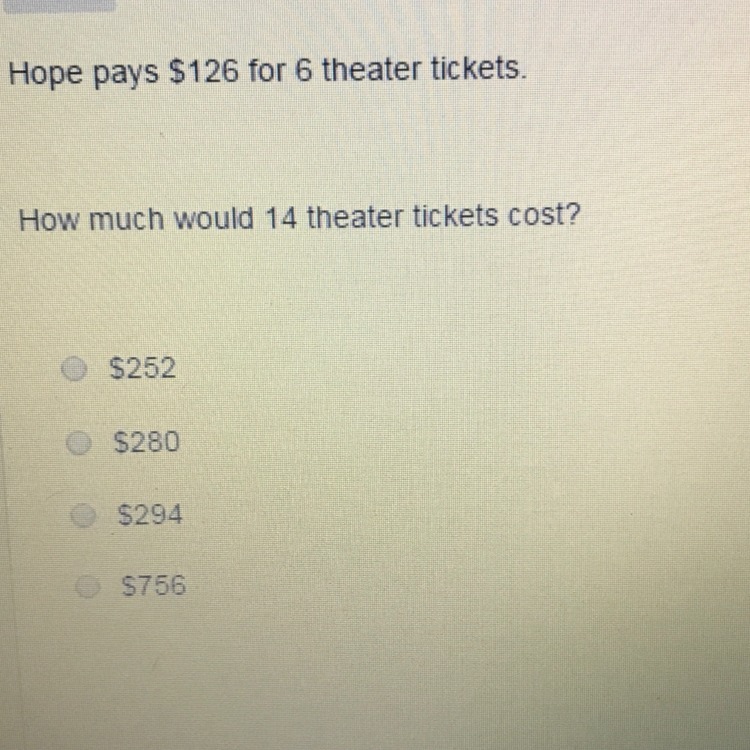Choose $280 as the answer
750x750 pixels.
(75, 443)
